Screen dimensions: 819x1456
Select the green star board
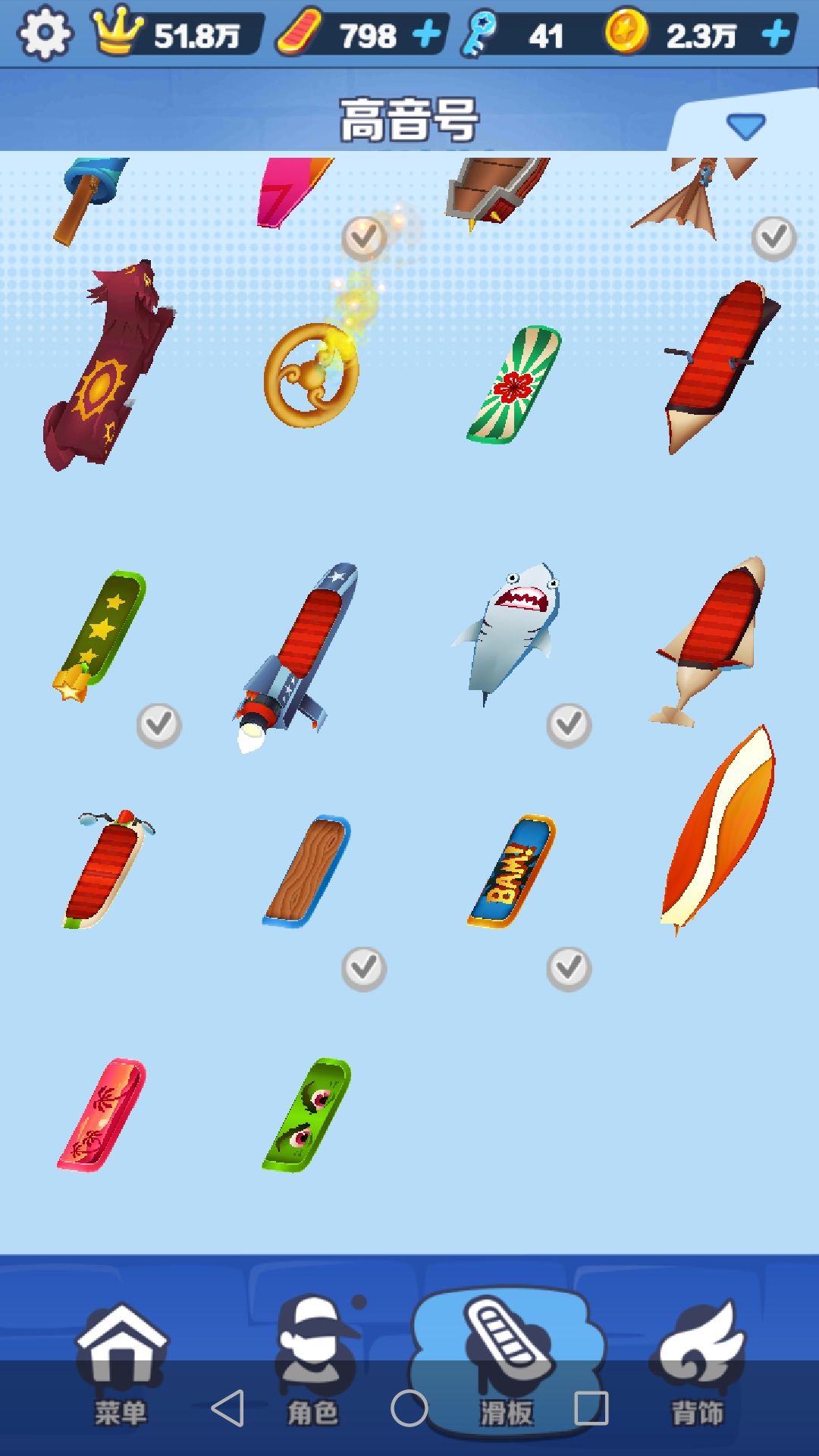coord(100,635)
